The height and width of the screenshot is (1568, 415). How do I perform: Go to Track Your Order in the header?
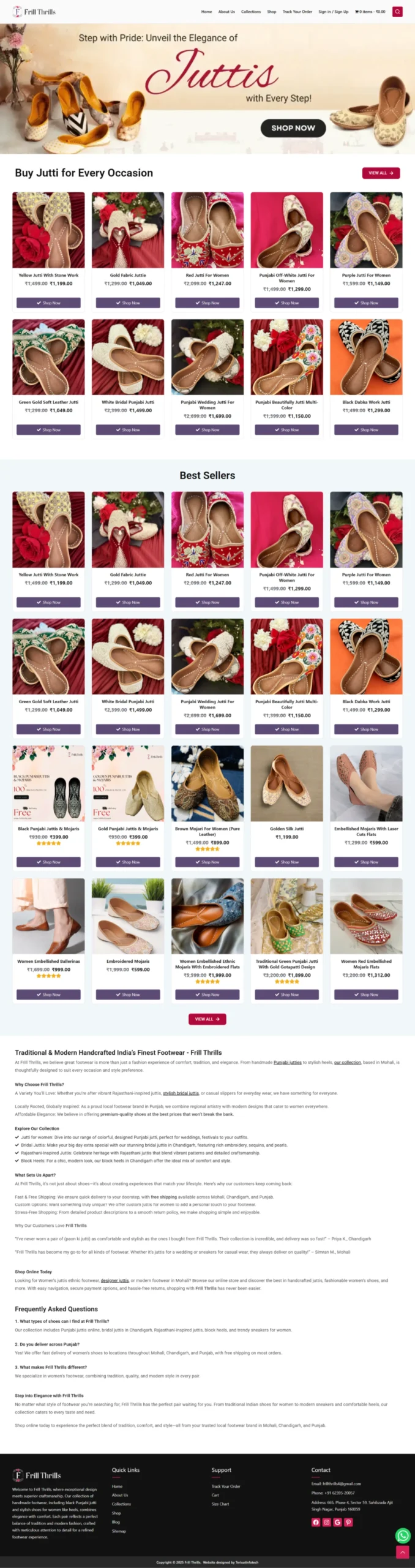point(297,12)
